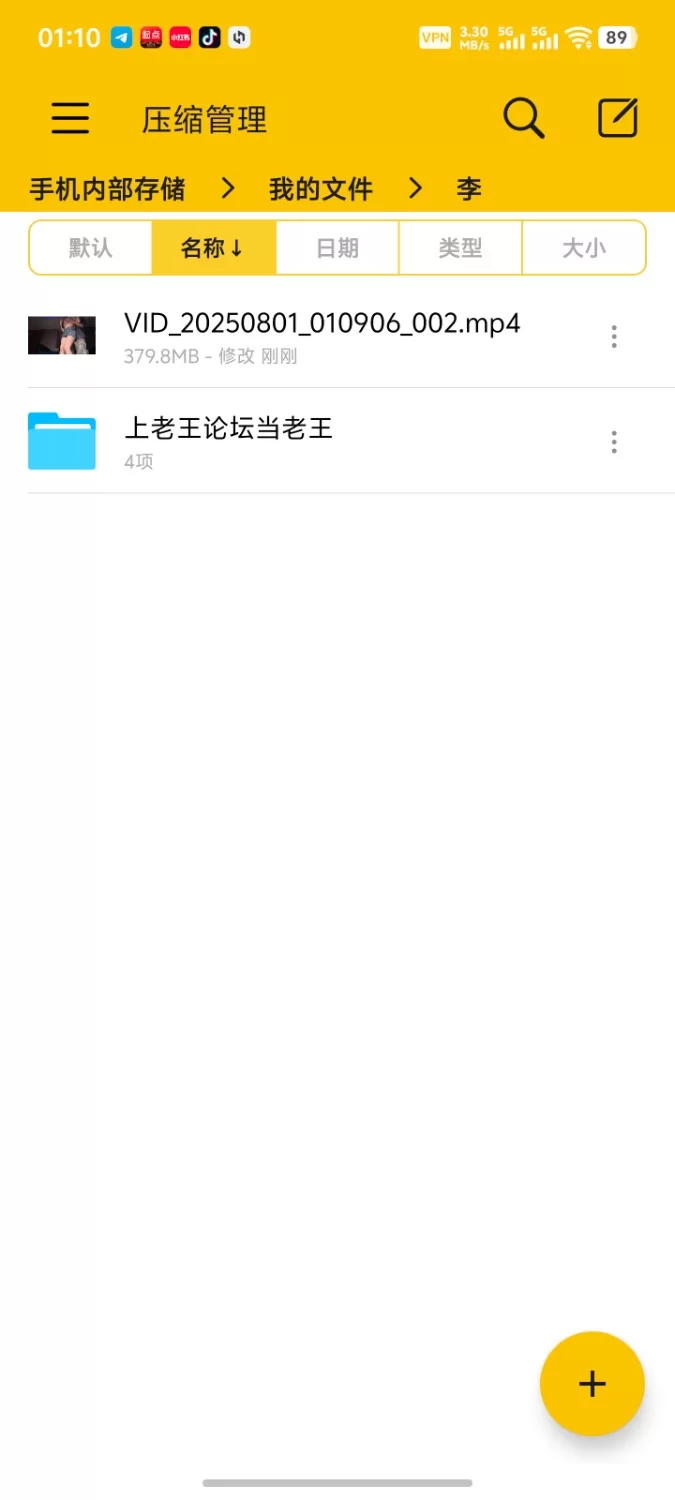Image resolution: width=675 pixels, height=1500 pixels.
Task: Tap the edit/select icon in the app bar
Action: point(617,118)
